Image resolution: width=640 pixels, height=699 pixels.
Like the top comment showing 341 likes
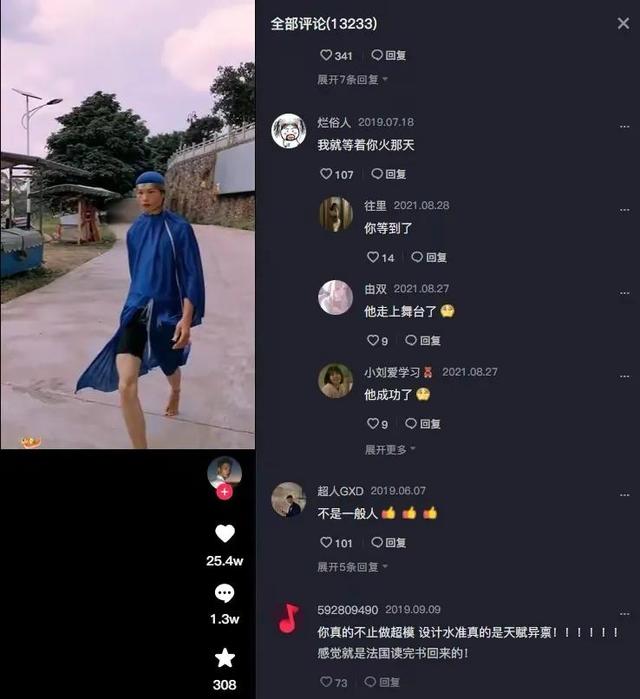[326, 55]
